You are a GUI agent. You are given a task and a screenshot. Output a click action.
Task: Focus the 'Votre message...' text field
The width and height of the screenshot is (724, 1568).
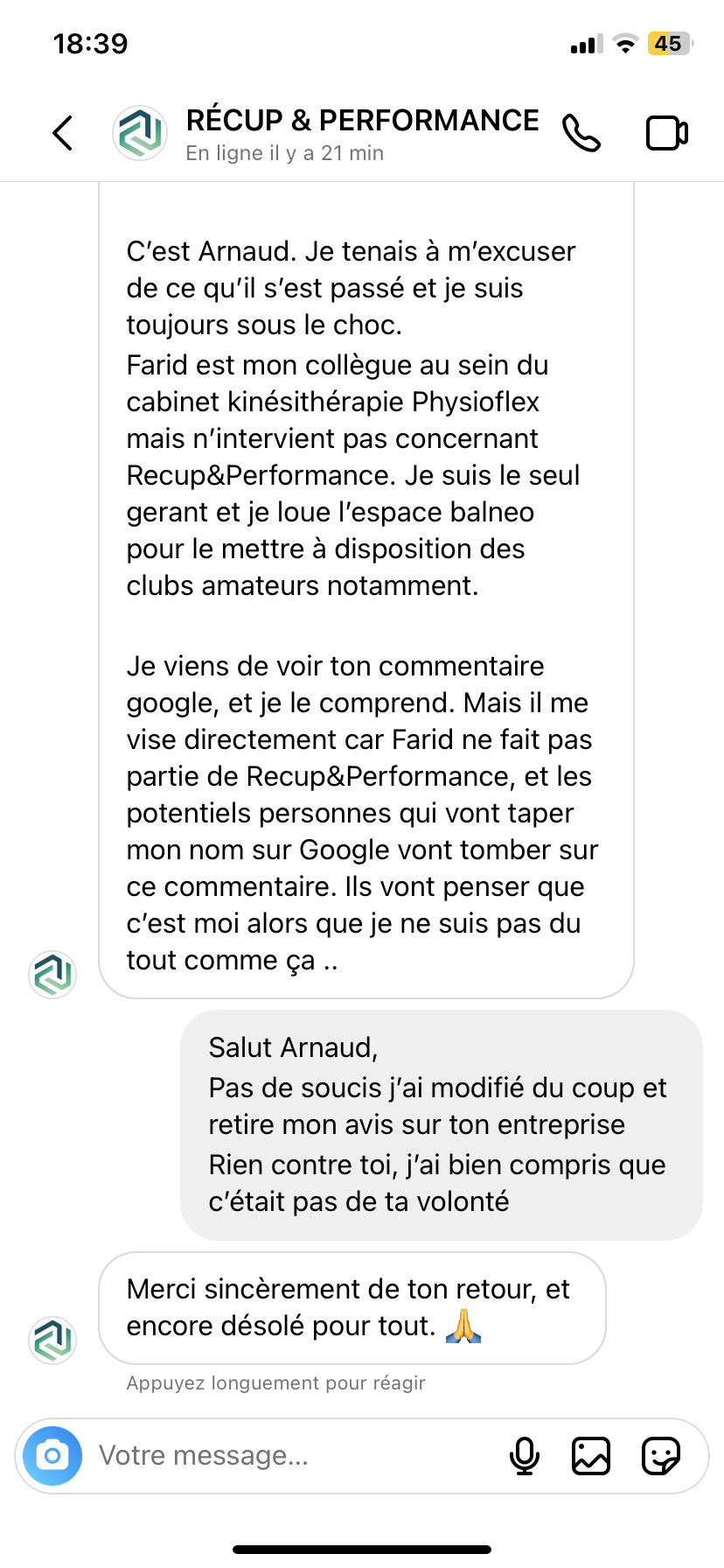tap(289, 1456)
